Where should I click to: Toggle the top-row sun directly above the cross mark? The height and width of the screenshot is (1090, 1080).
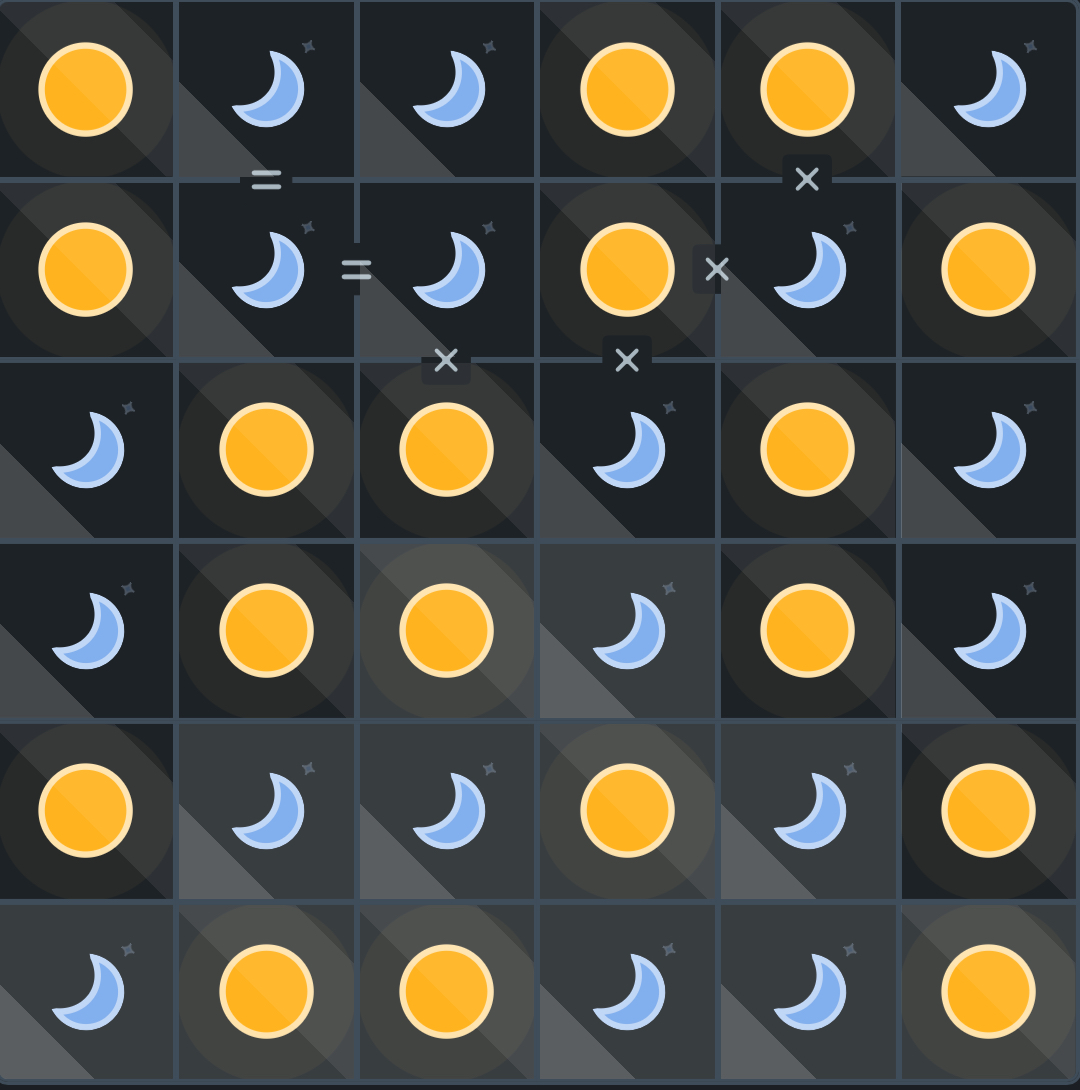[808, 89]
